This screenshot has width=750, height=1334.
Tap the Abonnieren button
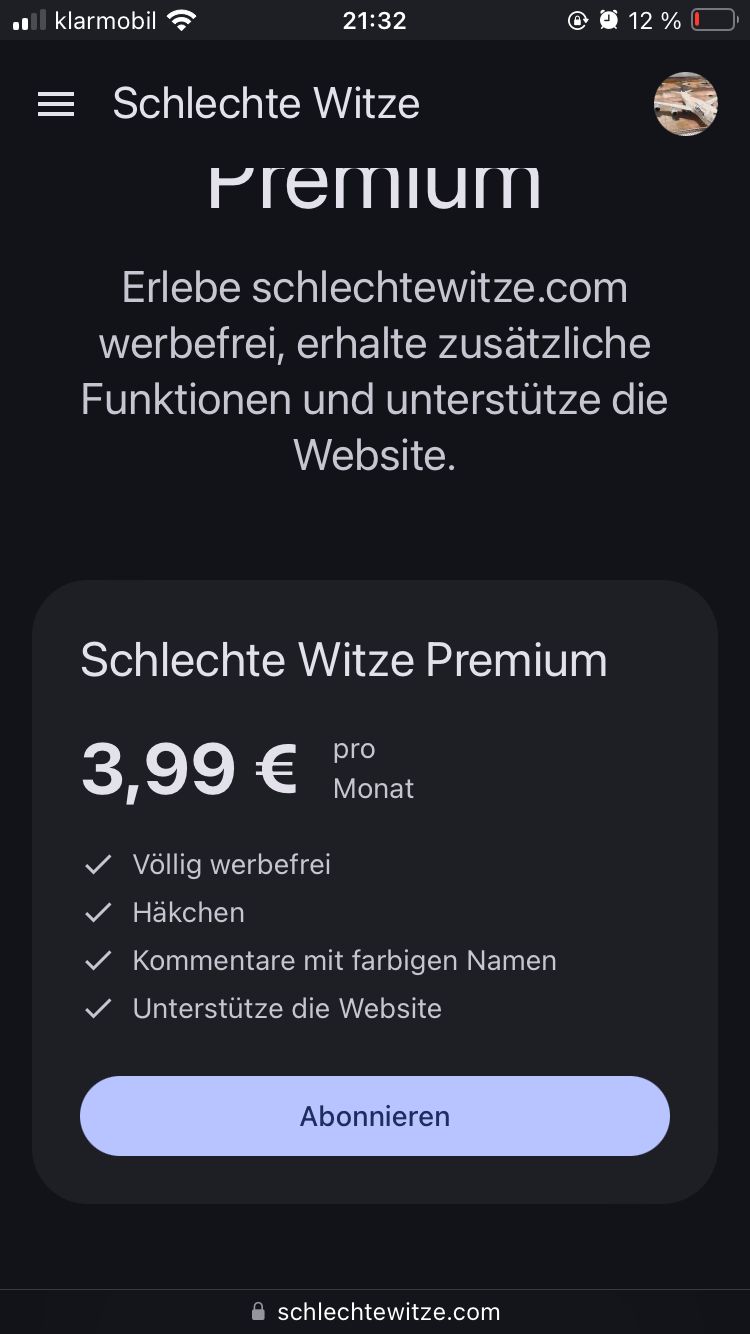[375, 1116]
